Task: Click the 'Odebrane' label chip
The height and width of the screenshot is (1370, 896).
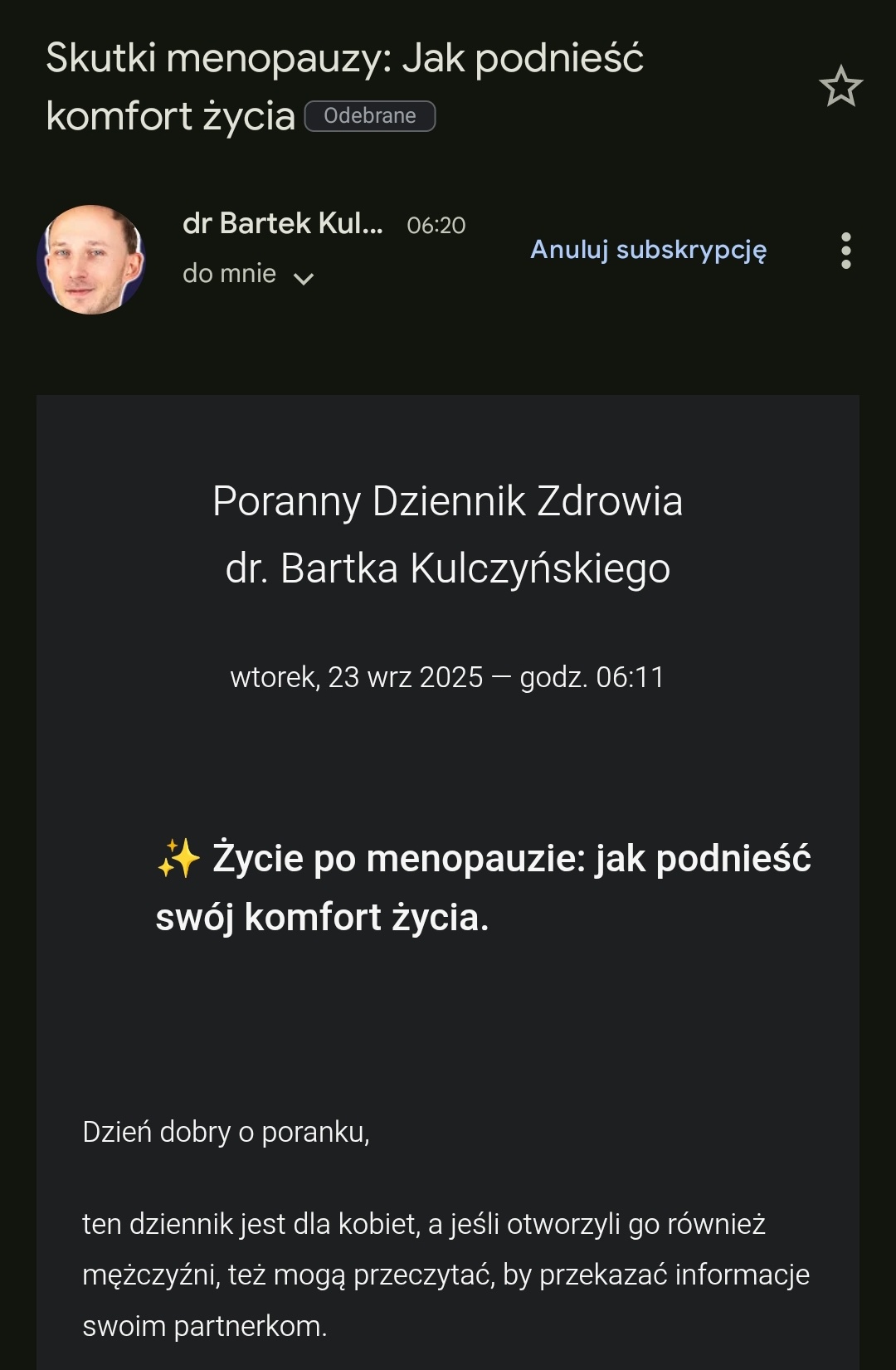Action: click(368, 115)
